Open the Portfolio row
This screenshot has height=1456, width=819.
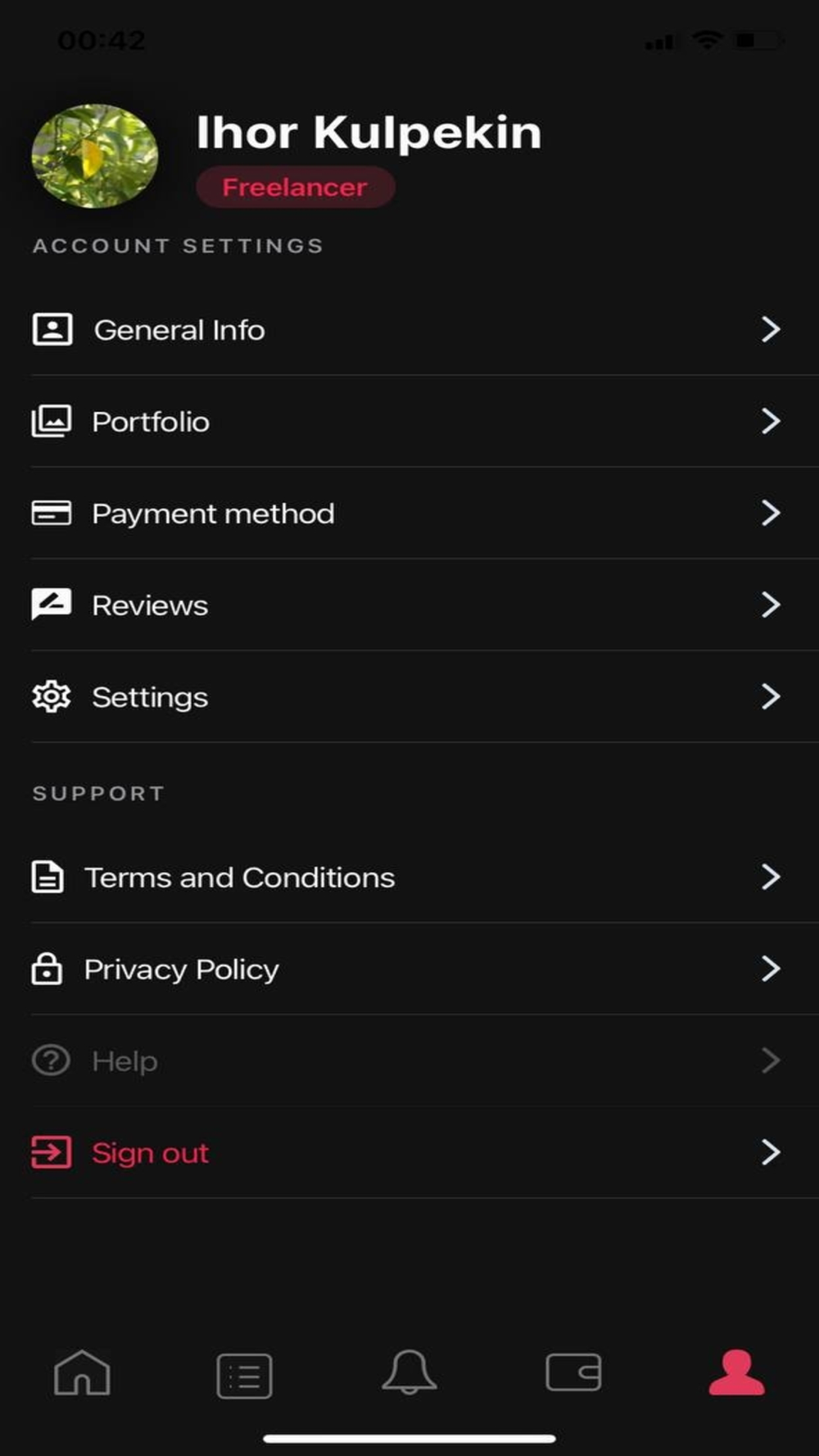409,422
